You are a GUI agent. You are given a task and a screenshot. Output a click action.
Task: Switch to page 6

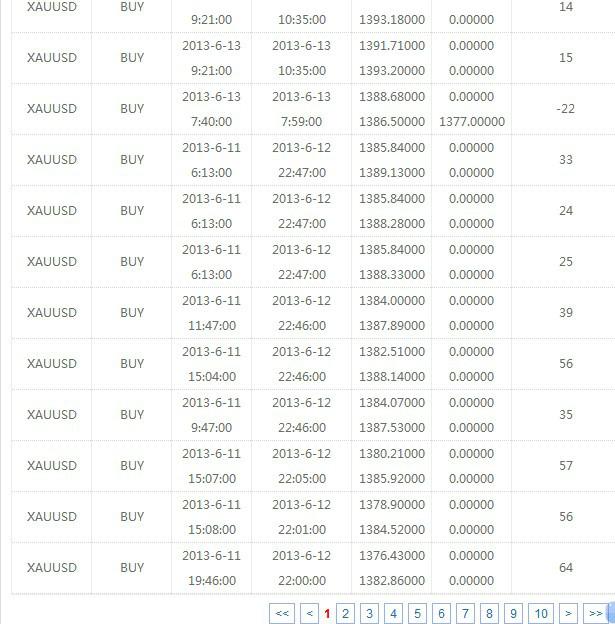[x=441, y=613]
